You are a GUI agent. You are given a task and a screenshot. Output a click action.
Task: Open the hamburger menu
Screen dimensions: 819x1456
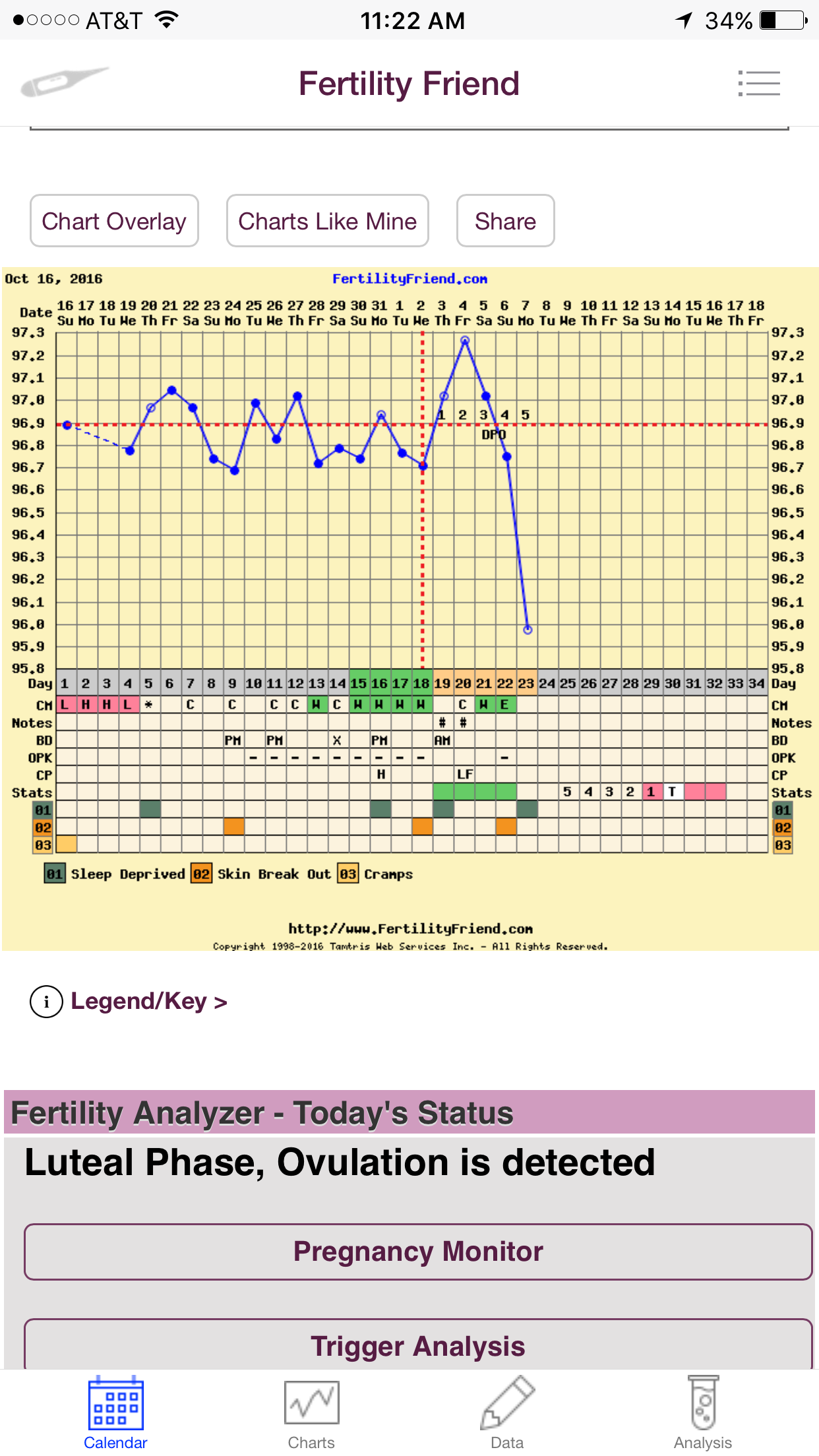pos(759,84)
